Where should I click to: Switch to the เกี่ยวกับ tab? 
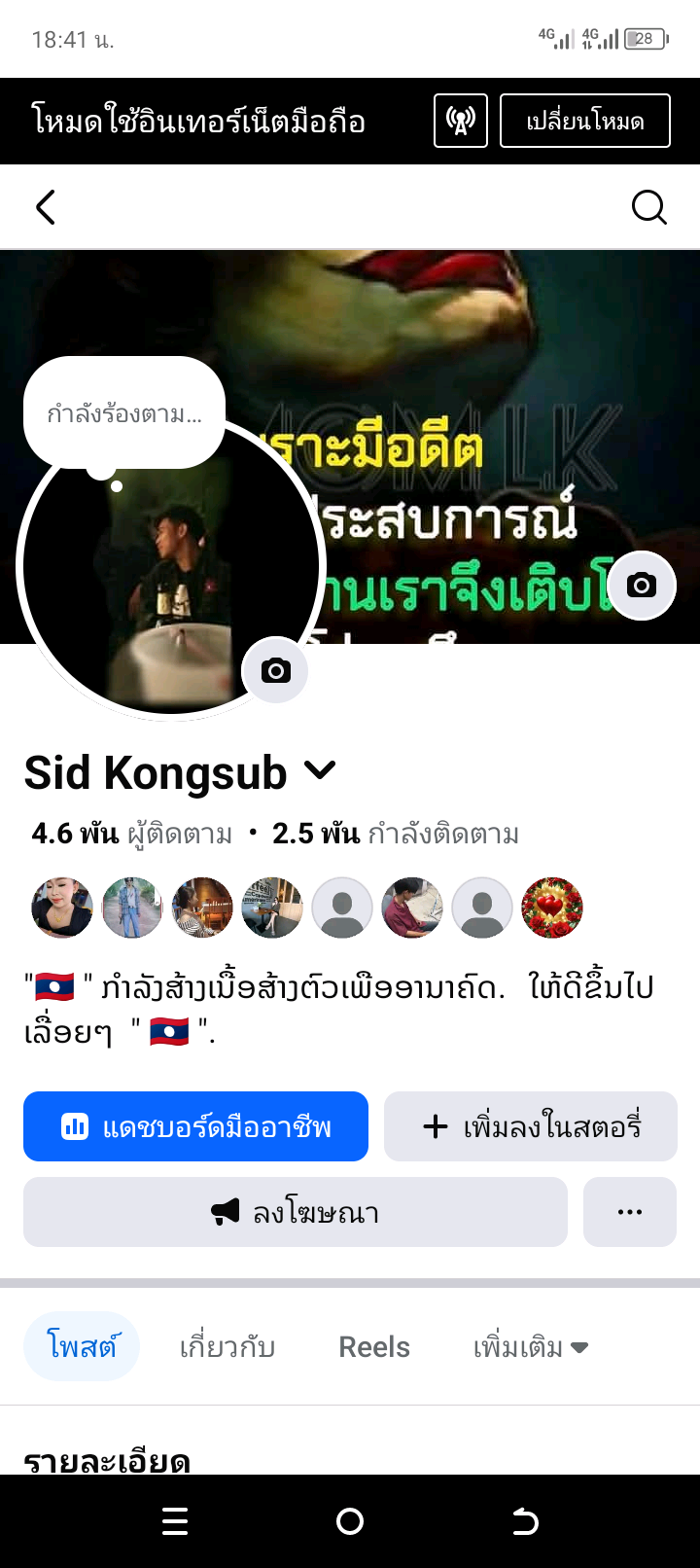(x=227, y=1347)
